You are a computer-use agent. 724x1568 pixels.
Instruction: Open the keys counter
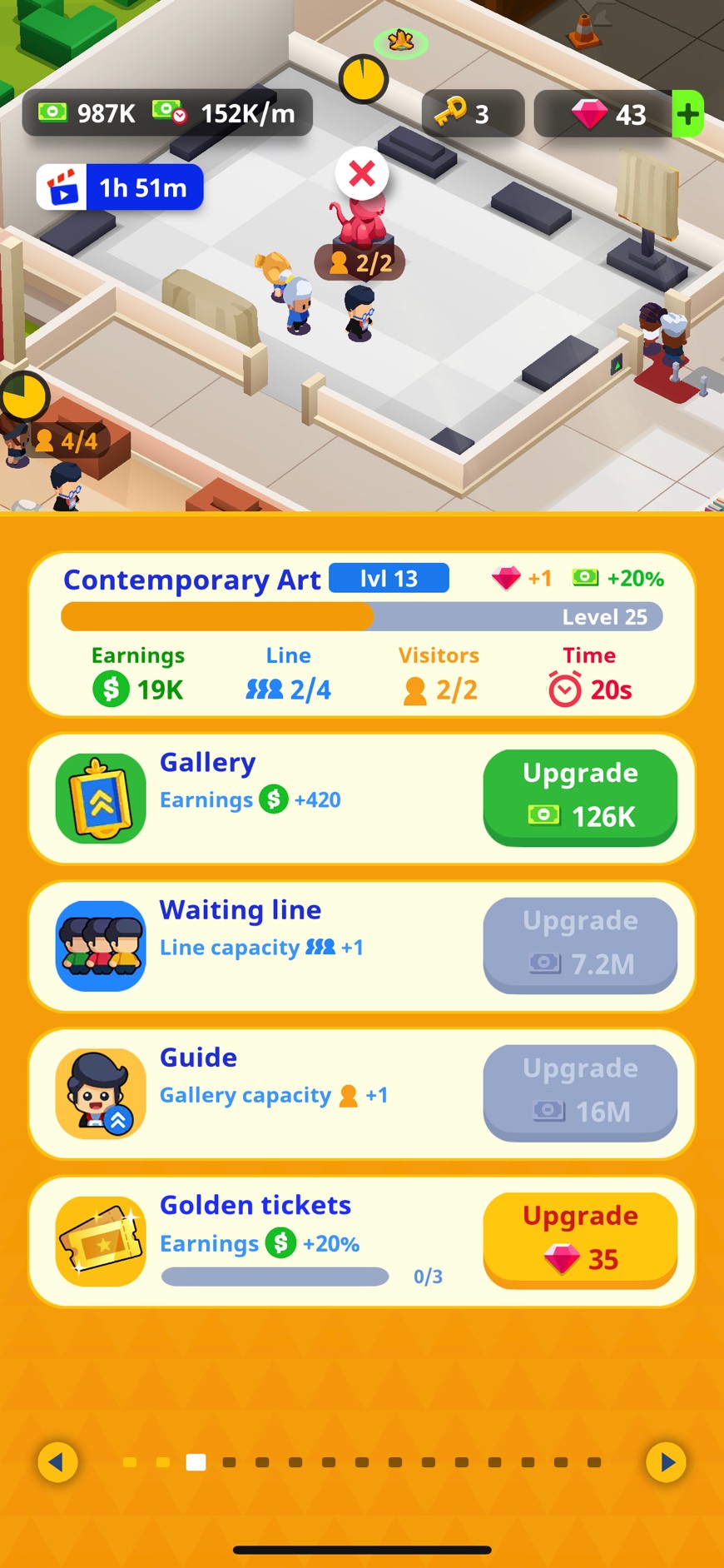click(473, 113)
